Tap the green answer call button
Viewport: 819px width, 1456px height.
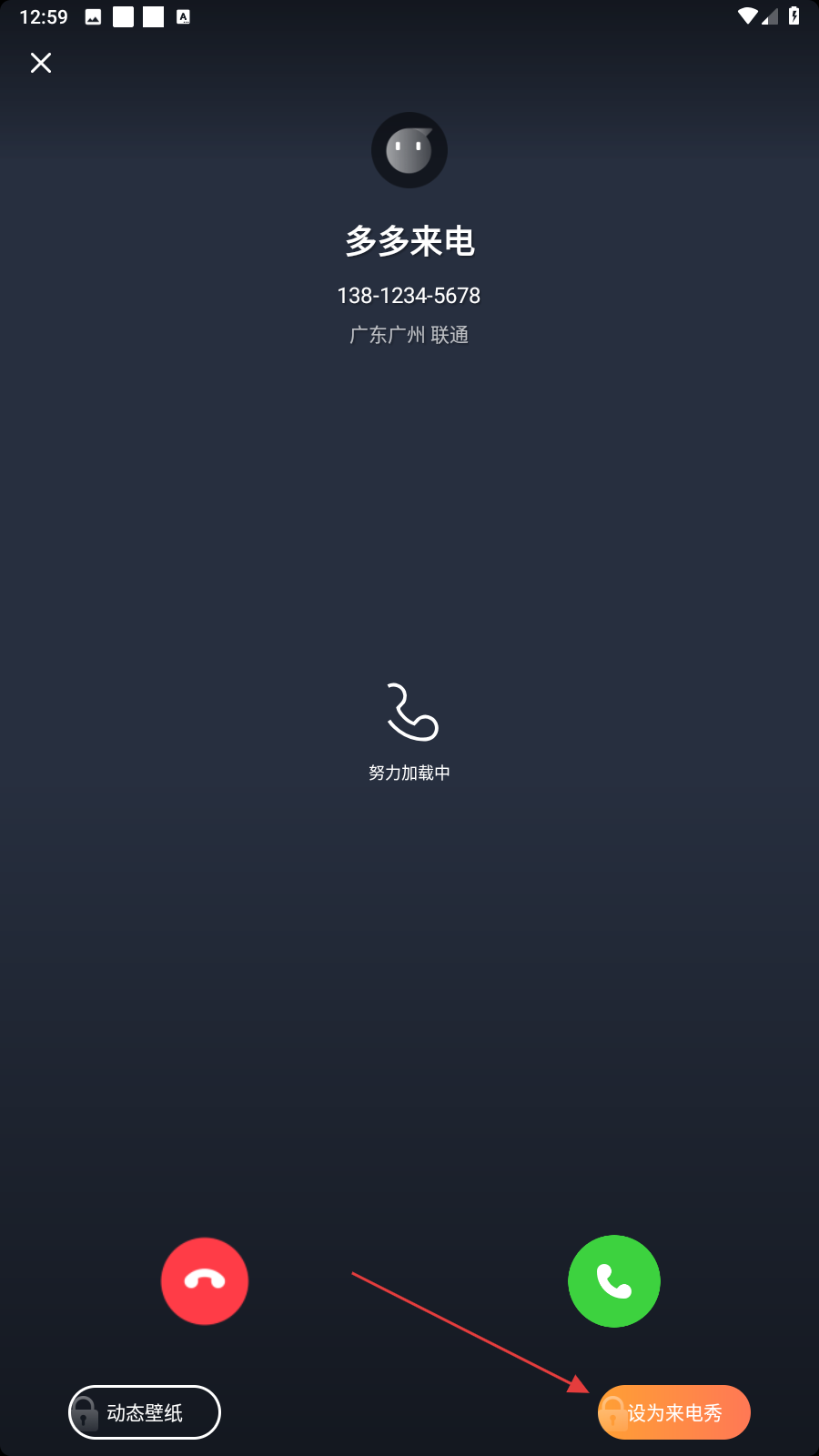[x=614, y=1281]
